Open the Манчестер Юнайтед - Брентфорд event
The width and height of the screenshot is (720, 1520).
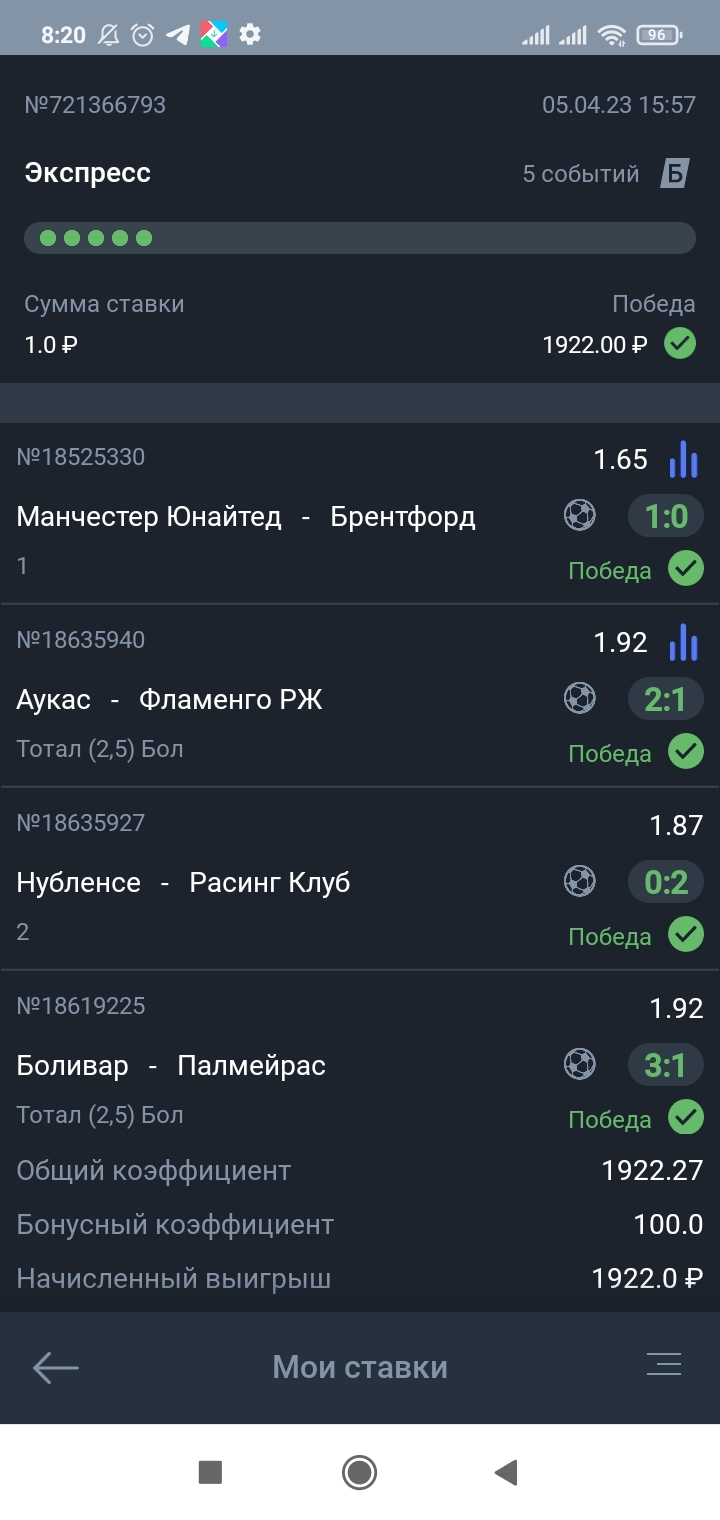pyautogui.click(x=246, y=517)
